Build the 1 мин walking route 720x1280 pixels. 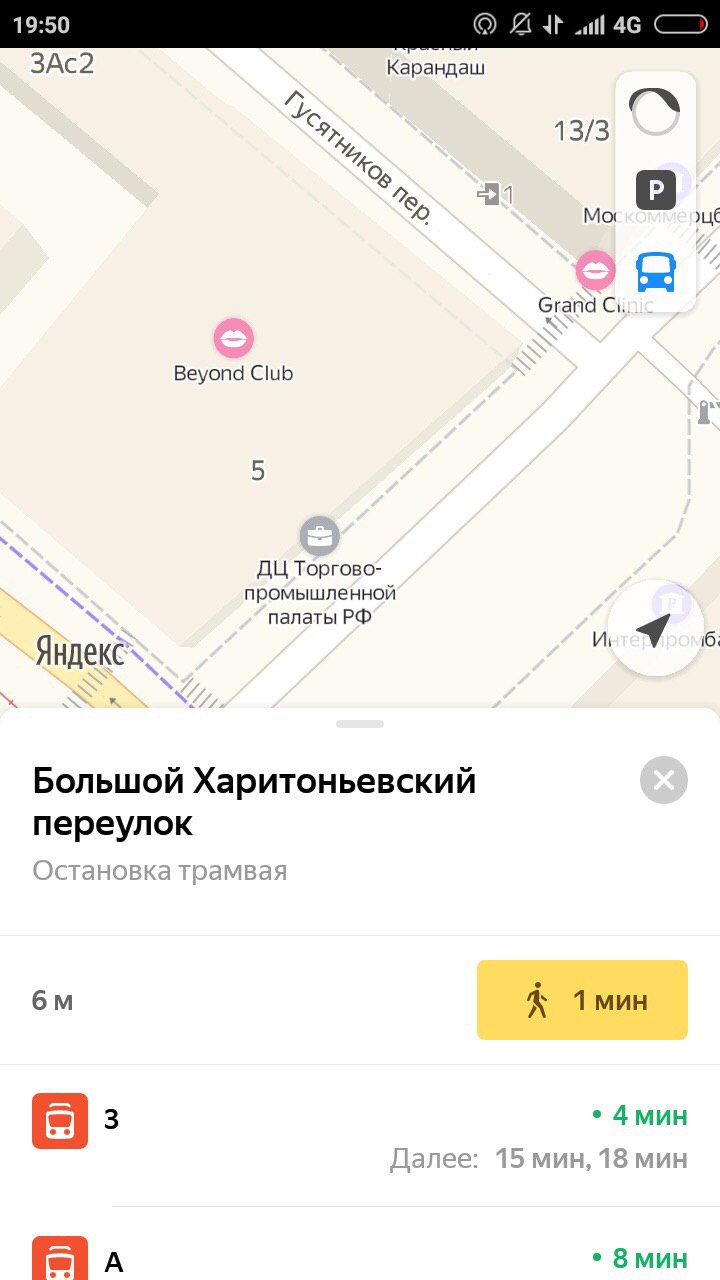pos(582,1000)
